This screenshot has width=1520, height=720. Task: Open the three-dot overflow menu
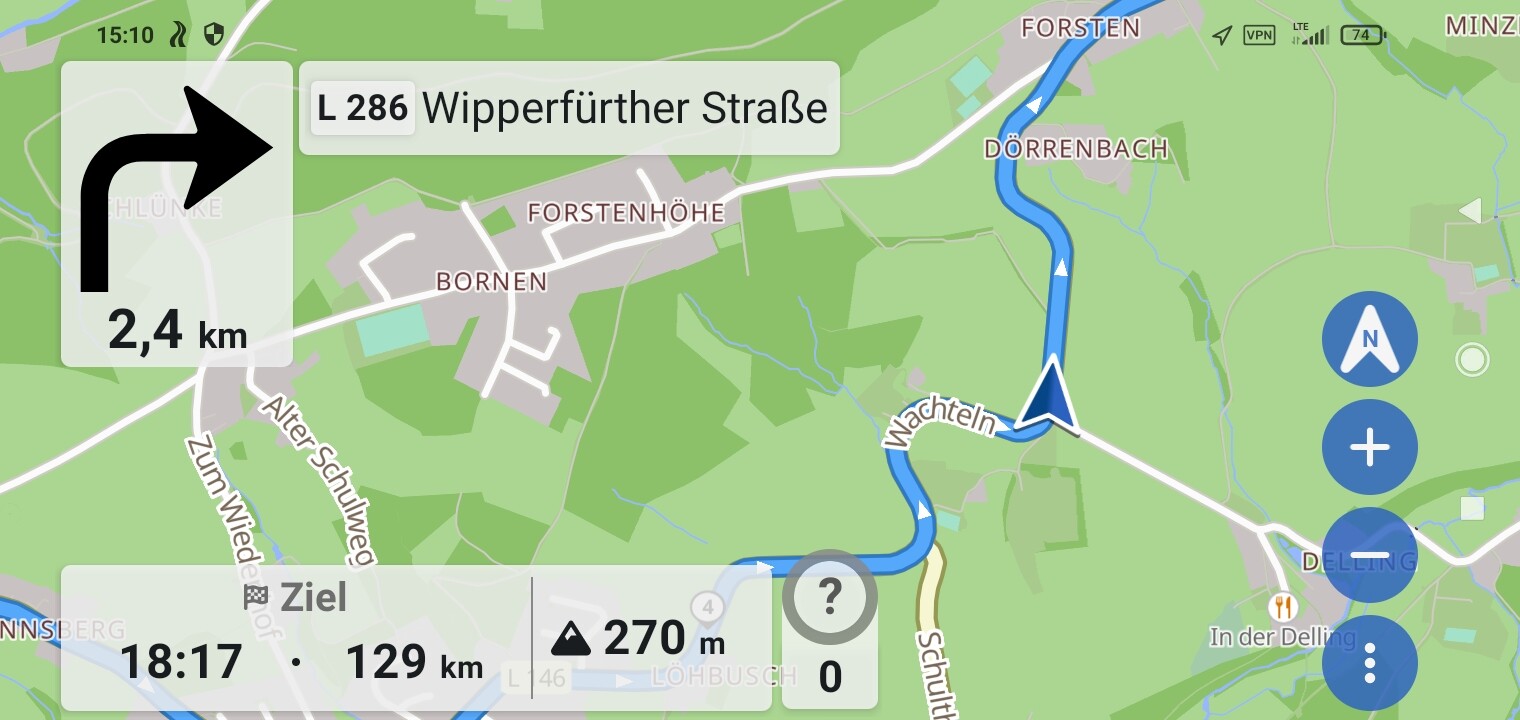[x=1369, y=662]
